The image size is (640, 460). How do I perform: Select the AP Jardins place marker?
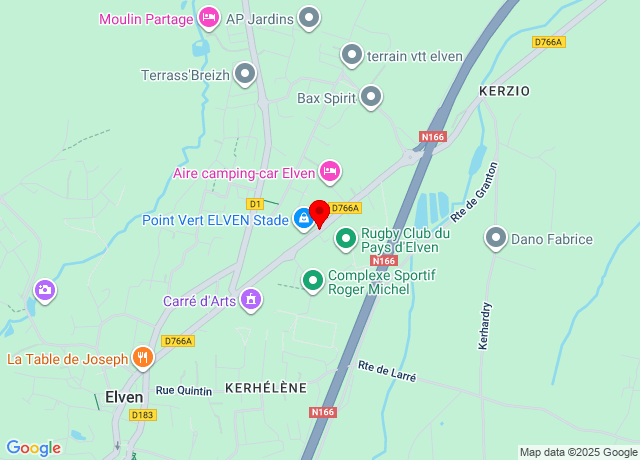point(310,17)
